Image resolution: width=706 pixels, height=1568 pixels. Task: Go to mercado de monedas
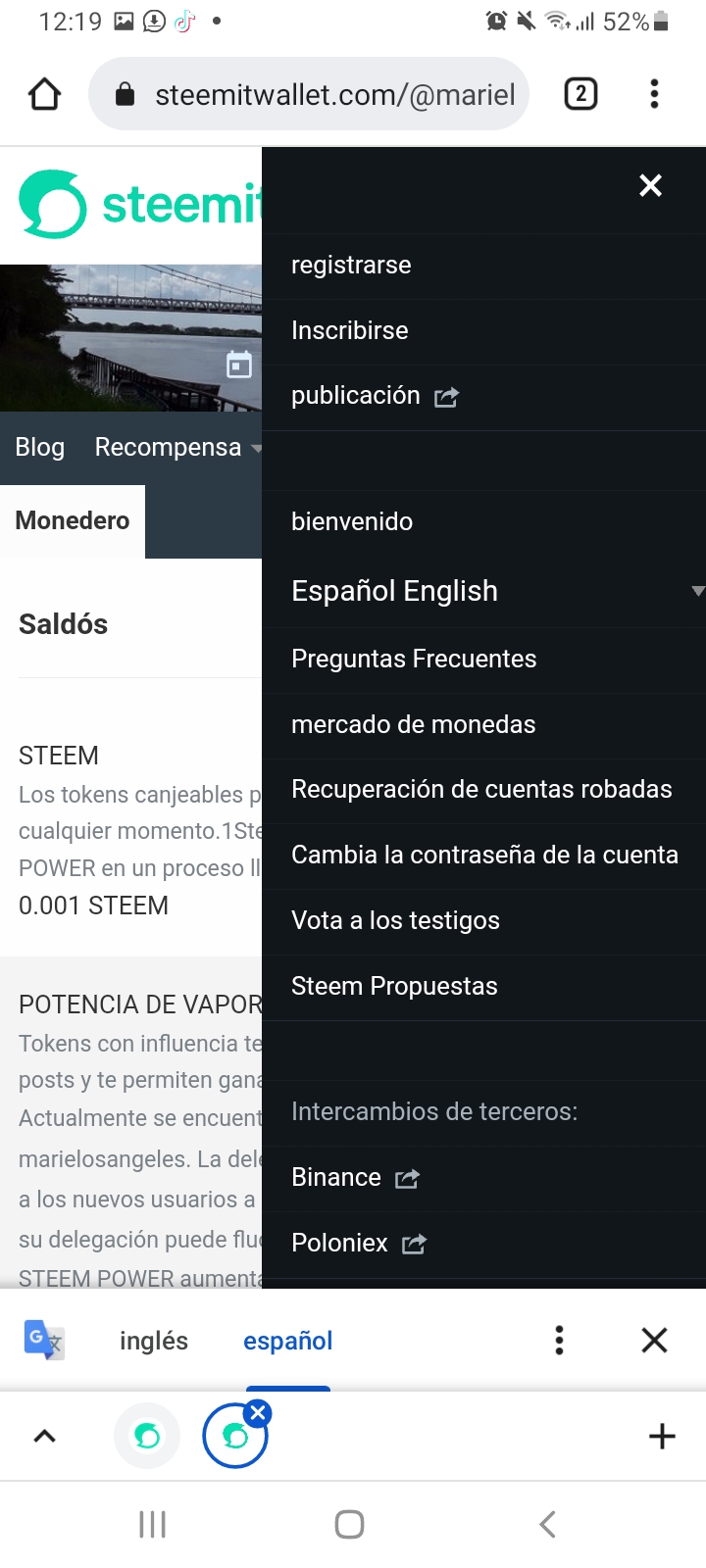[x=484, y=725]
